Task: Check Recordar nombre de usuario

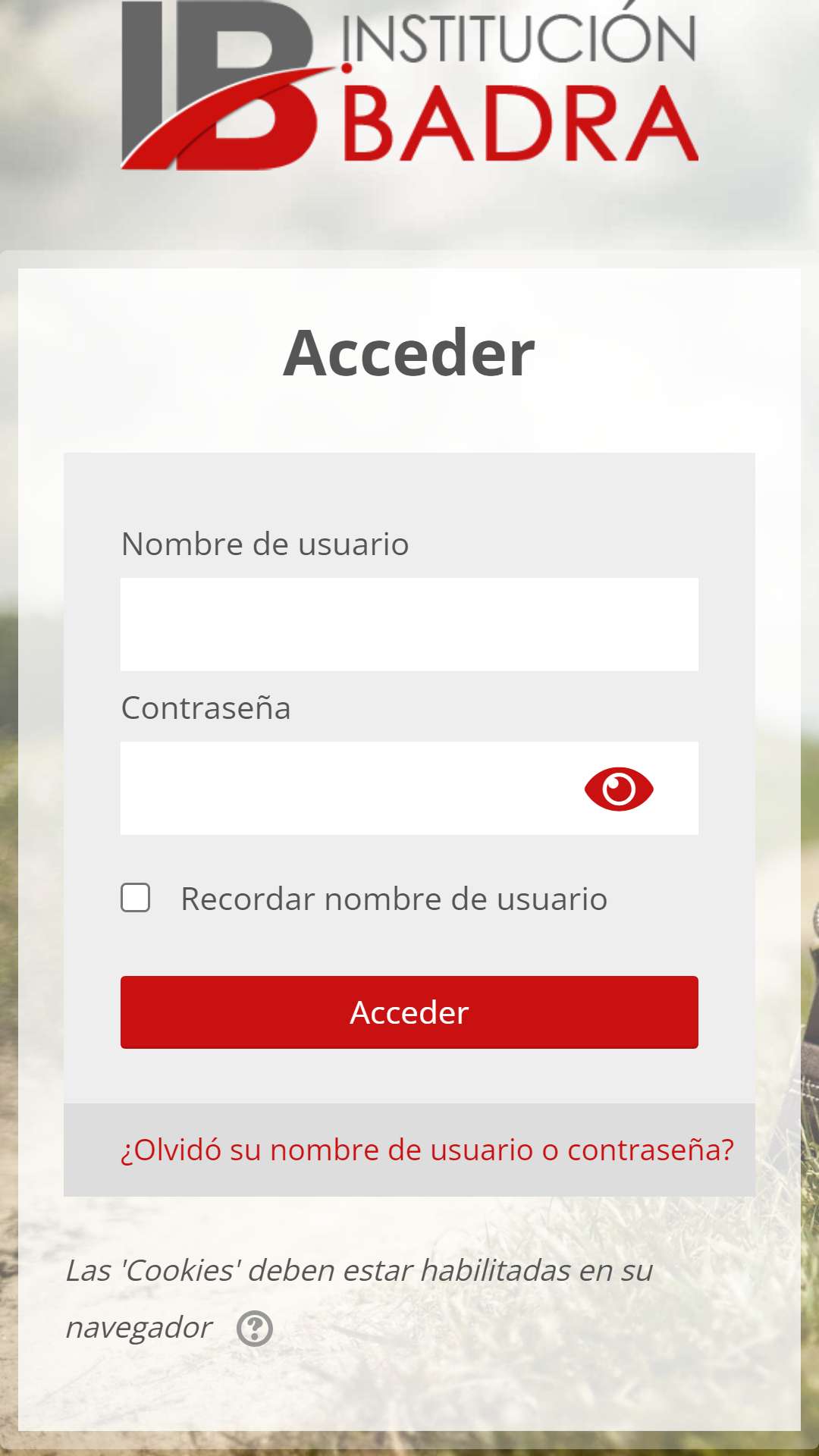Action: click(x=136, y=898)
